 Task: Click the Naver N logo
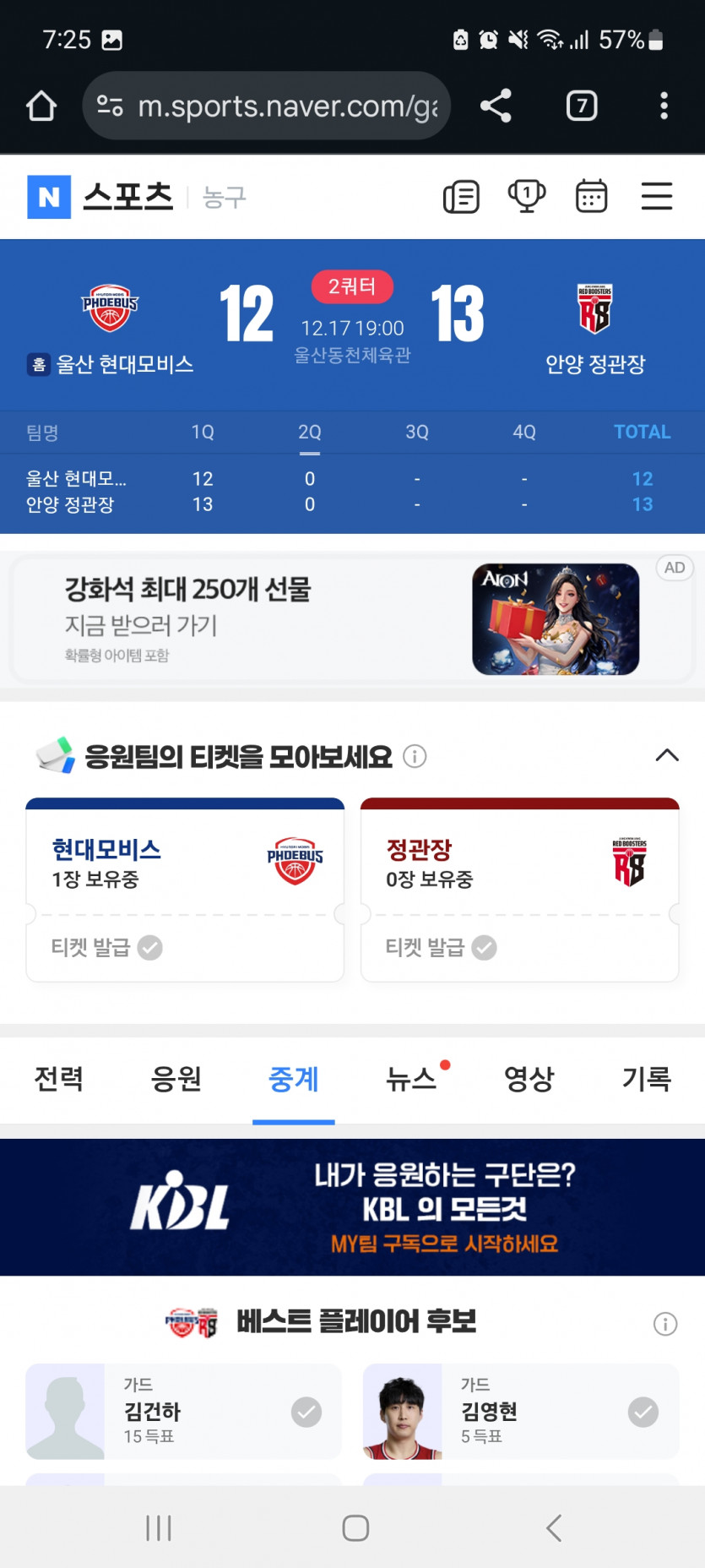(49, 195)
